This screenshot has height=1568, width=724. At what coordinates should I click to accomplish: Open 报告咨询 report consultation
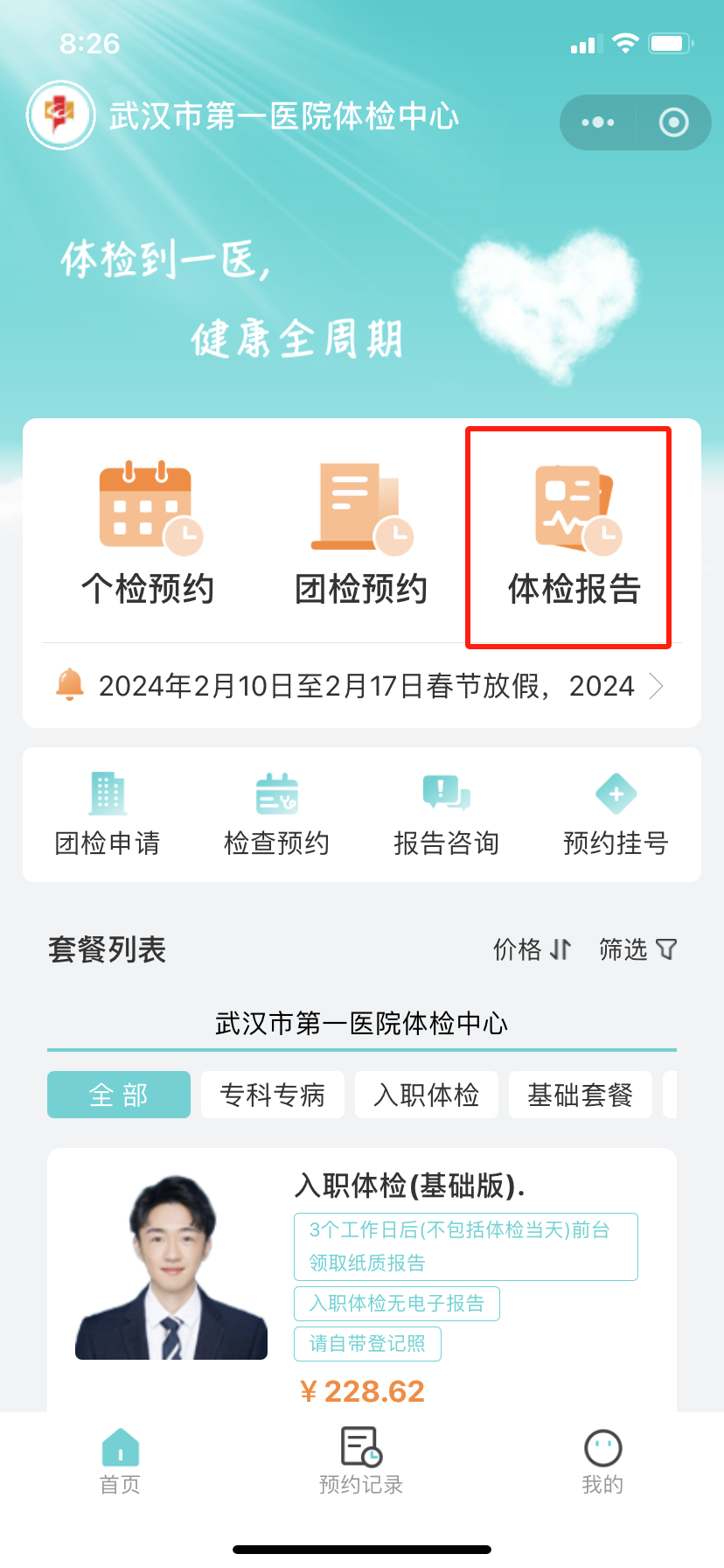tap(446, 815)
